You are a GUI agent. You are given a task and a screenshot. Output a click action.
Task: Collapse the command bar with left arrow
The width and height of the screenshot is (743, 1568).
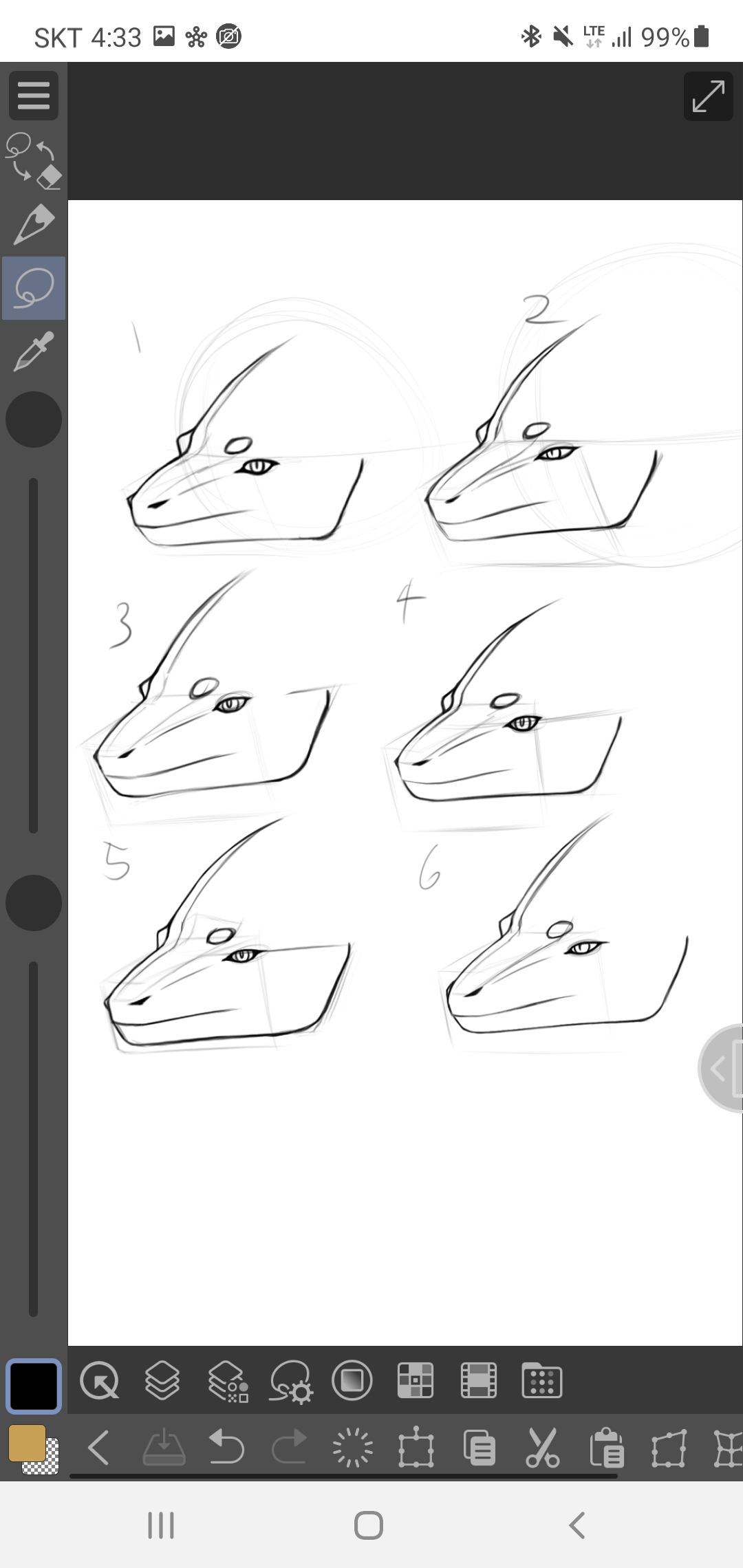click(99, 1447)
